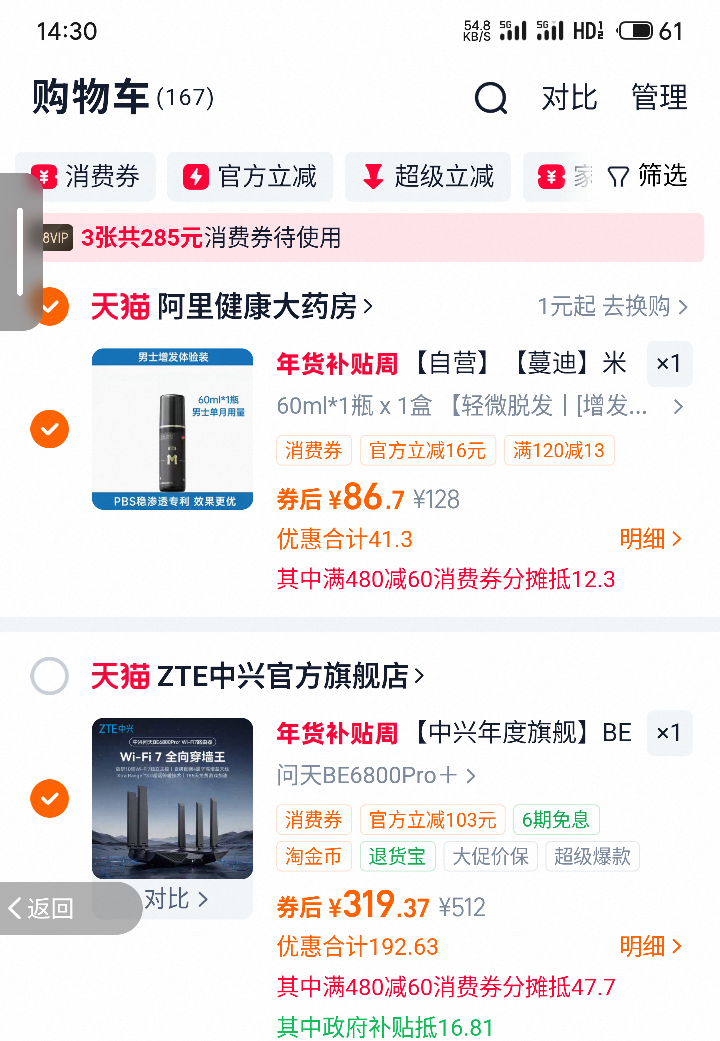Open the search icon in the cart header
The width and height of the screenshot is (720, 1041).
[490, 99]
